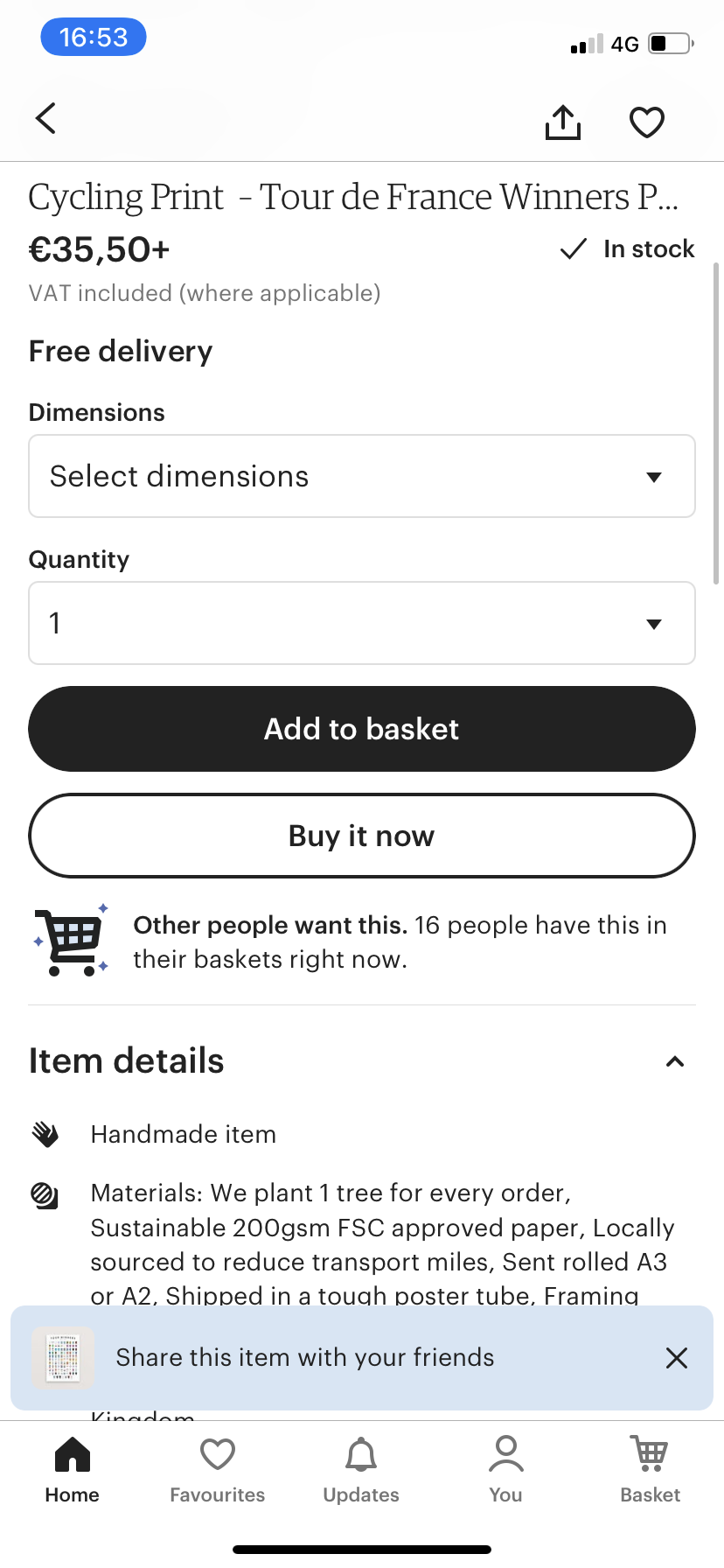
Task: Collapse the Item details section
Action: point(673,1060)
